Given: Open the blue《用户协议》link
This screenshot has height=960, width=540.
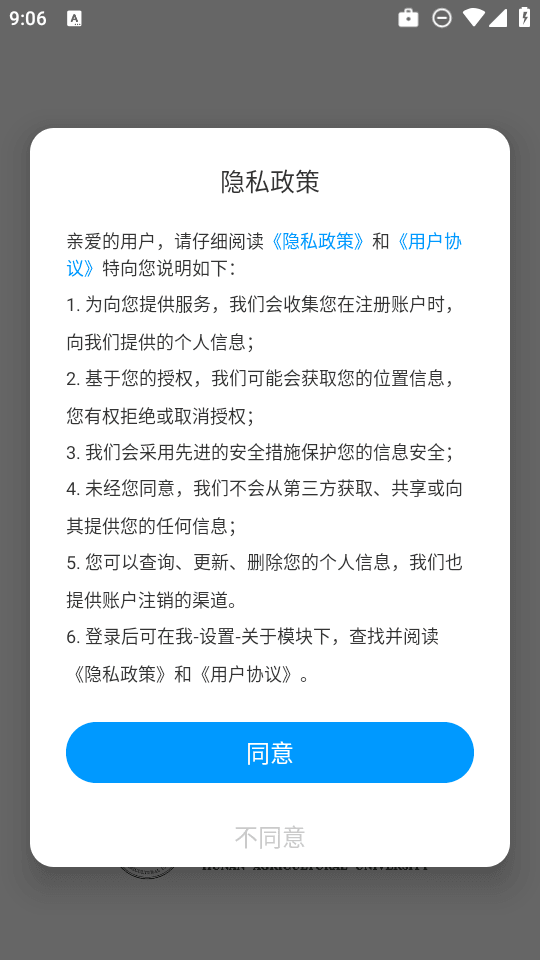Looking at the screenshot, I should (429, 241).
